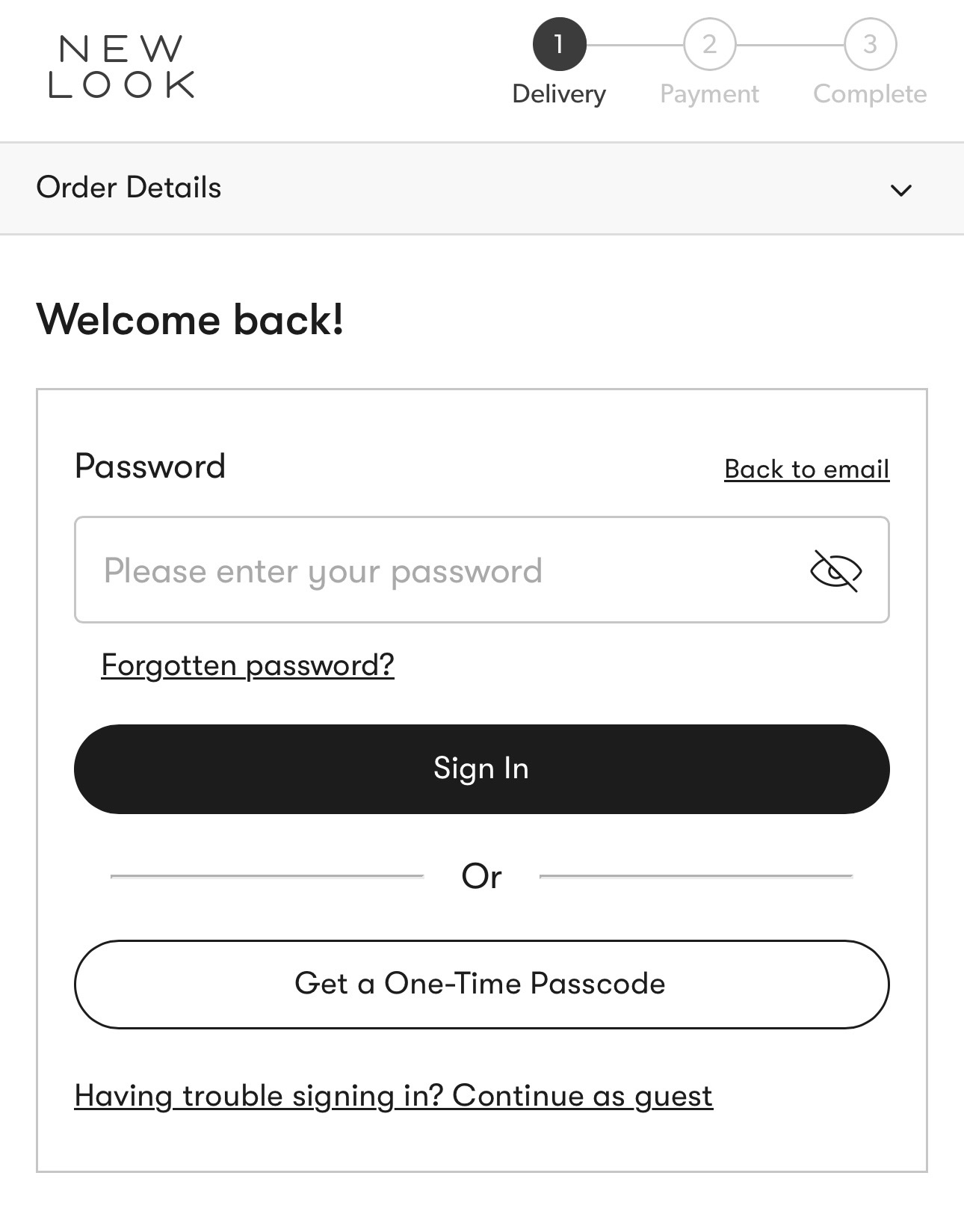964x1232 pixels.
Task: Open the New Look logo homepage
Action: click(122, 67)
